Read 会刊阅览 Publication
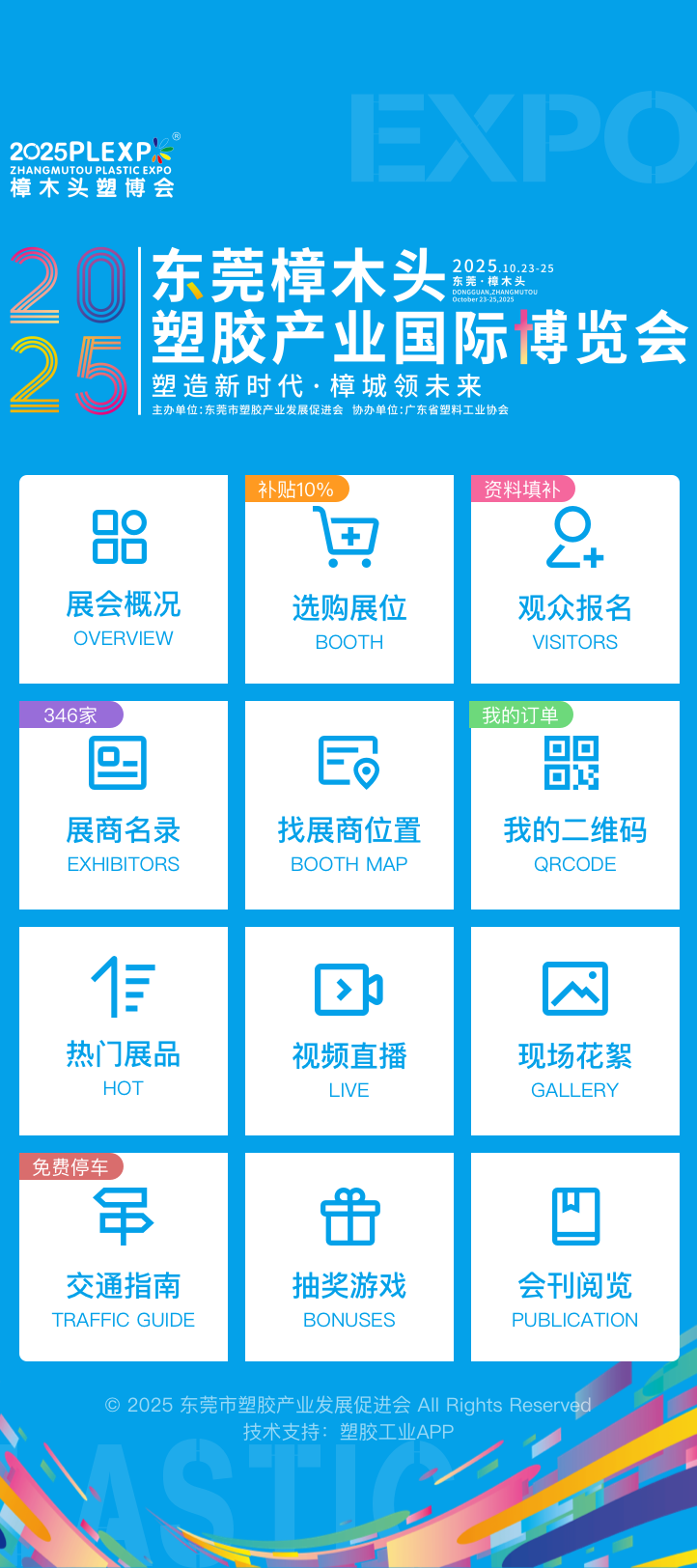 click(575, 1257)
